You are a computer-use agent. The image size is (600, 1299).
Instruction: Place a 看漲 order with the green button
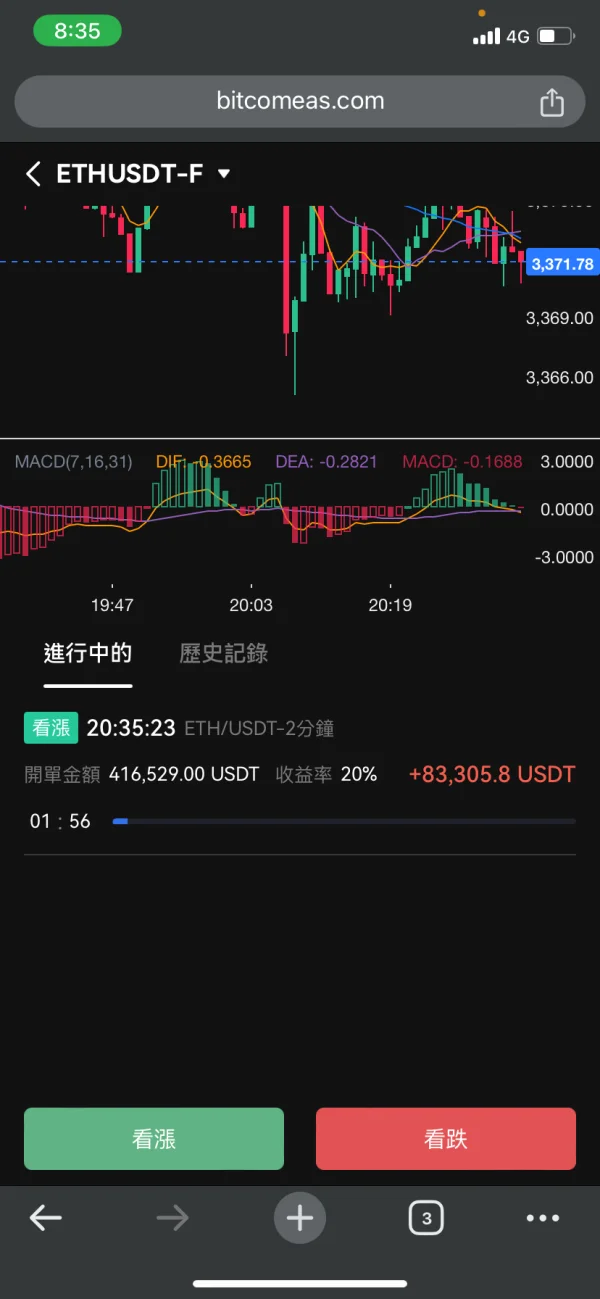pos(154,1139)
